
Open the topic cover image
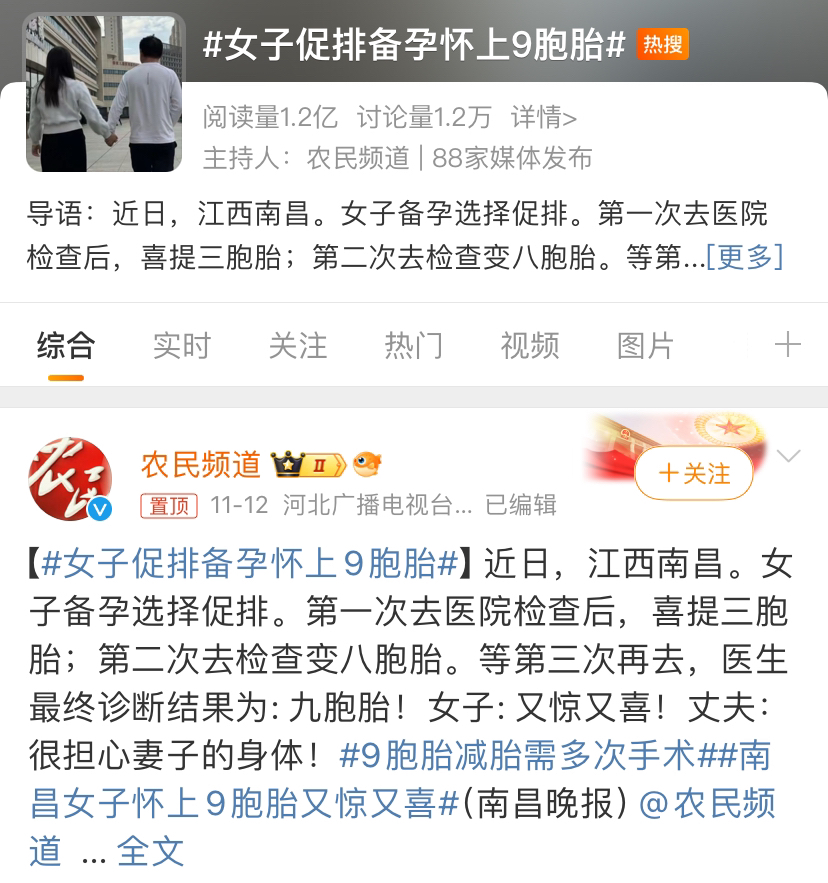tap(104, 91)
